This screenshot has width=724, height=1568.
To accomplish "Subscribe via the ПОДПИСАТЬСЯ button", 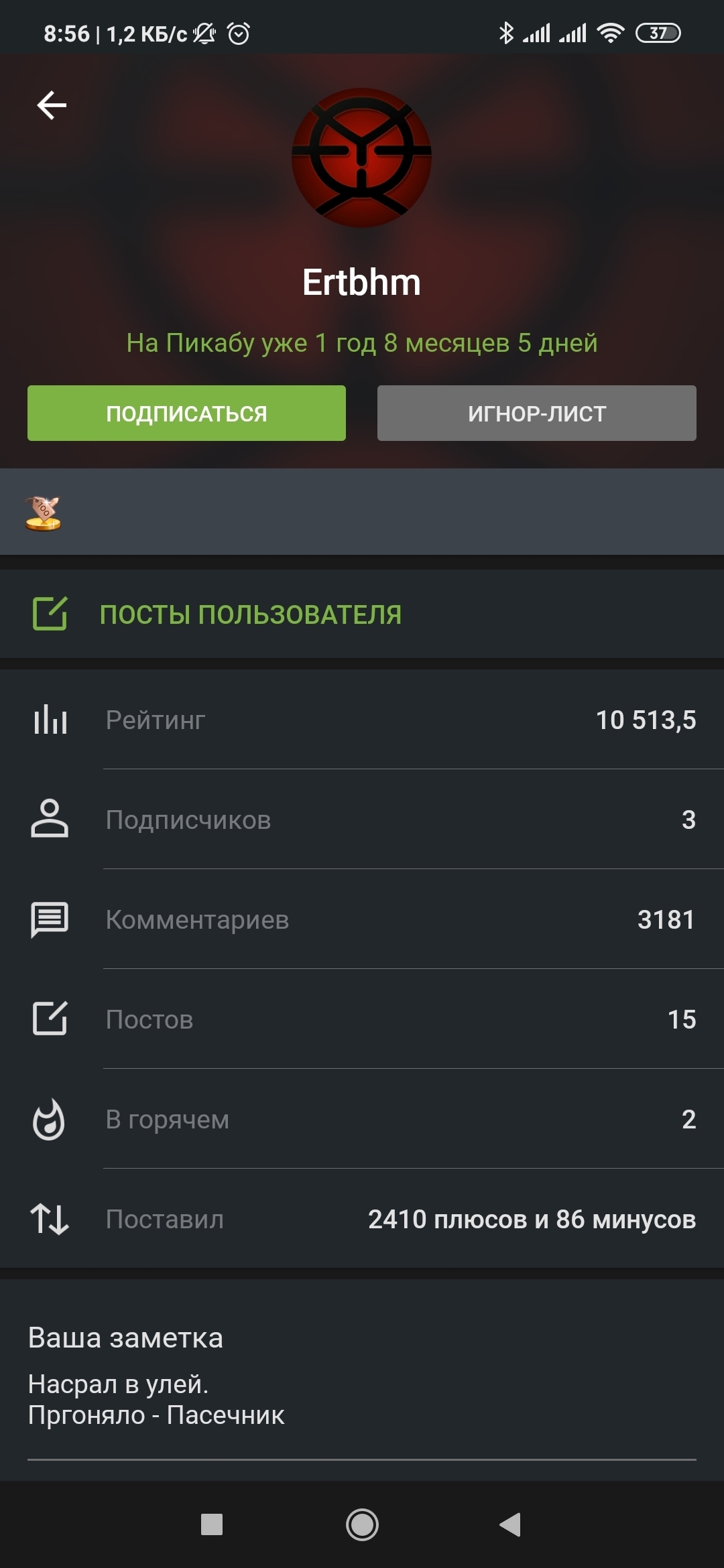I will 186,413.
